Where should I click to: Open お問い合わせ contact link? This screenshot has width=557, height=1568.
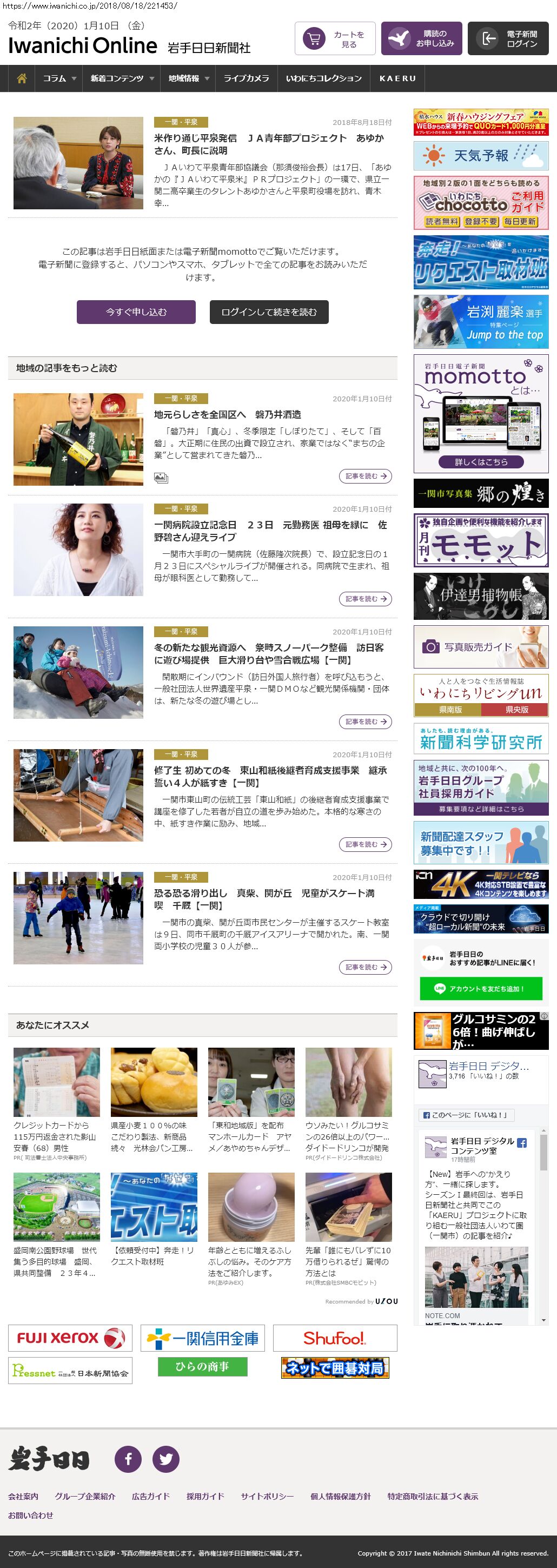30,1515
